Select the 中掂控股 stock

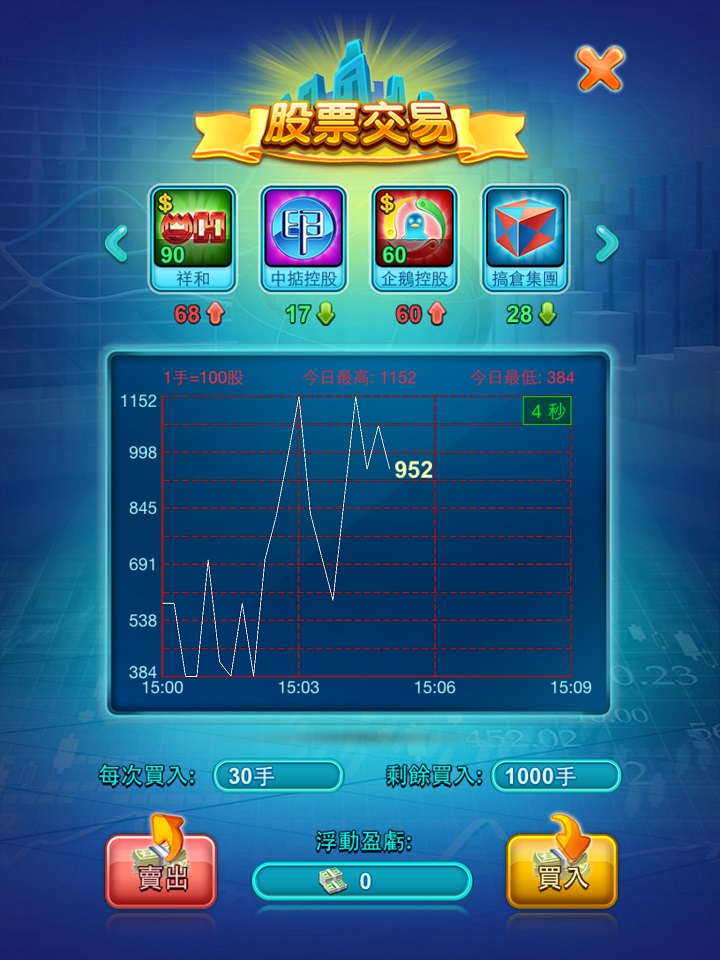303,238
